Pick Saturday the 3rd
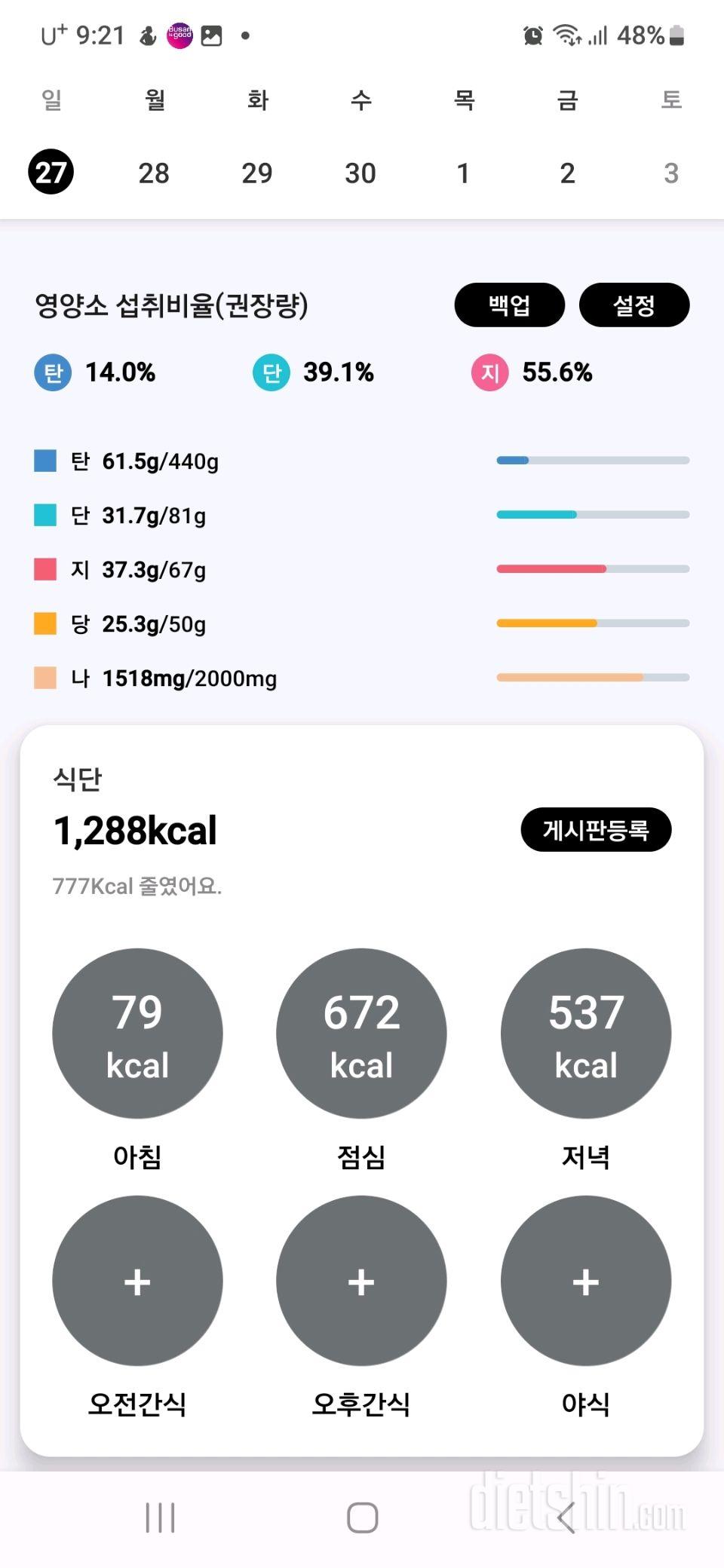 coord(671,173)
